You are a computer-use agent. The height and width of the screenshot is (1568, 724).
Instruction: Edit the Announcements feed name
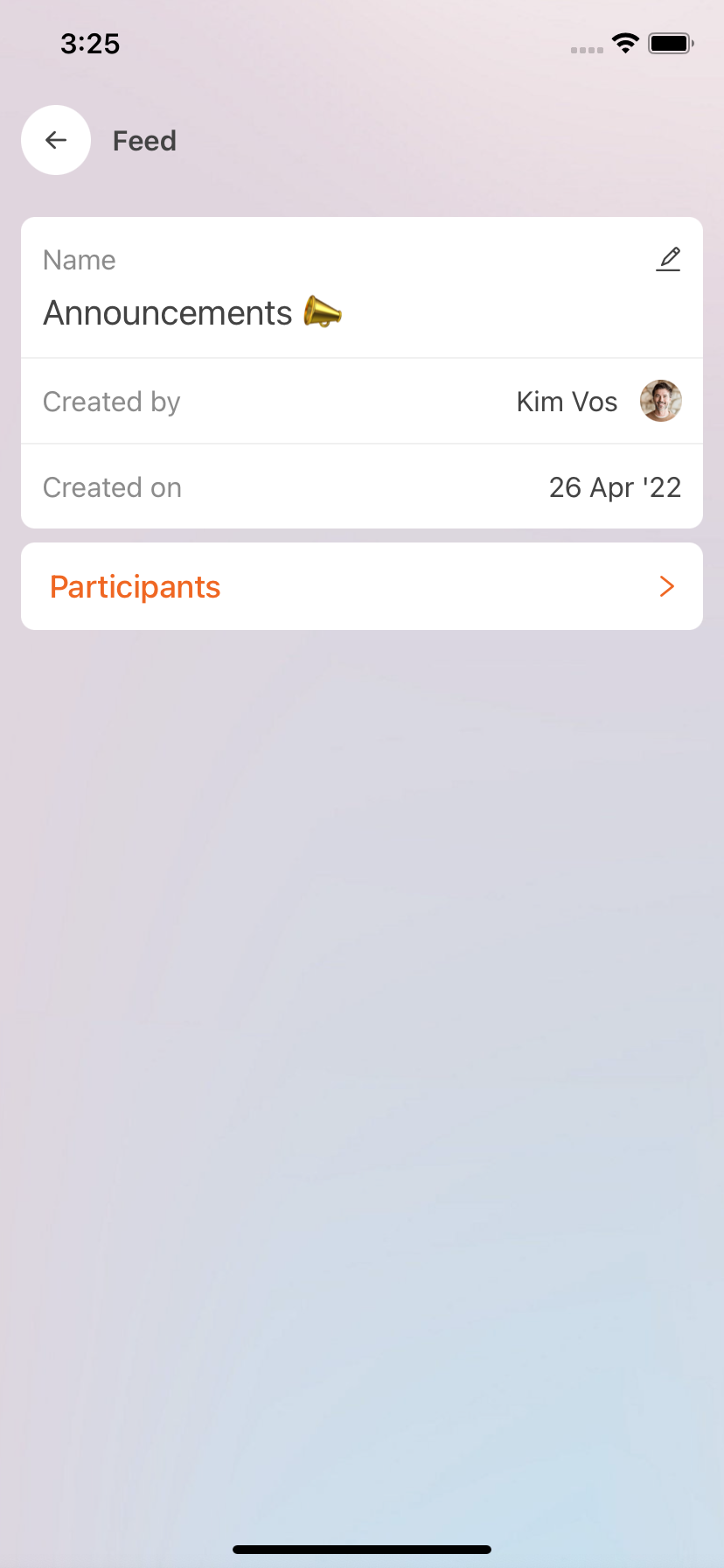[x=668, y=259]
